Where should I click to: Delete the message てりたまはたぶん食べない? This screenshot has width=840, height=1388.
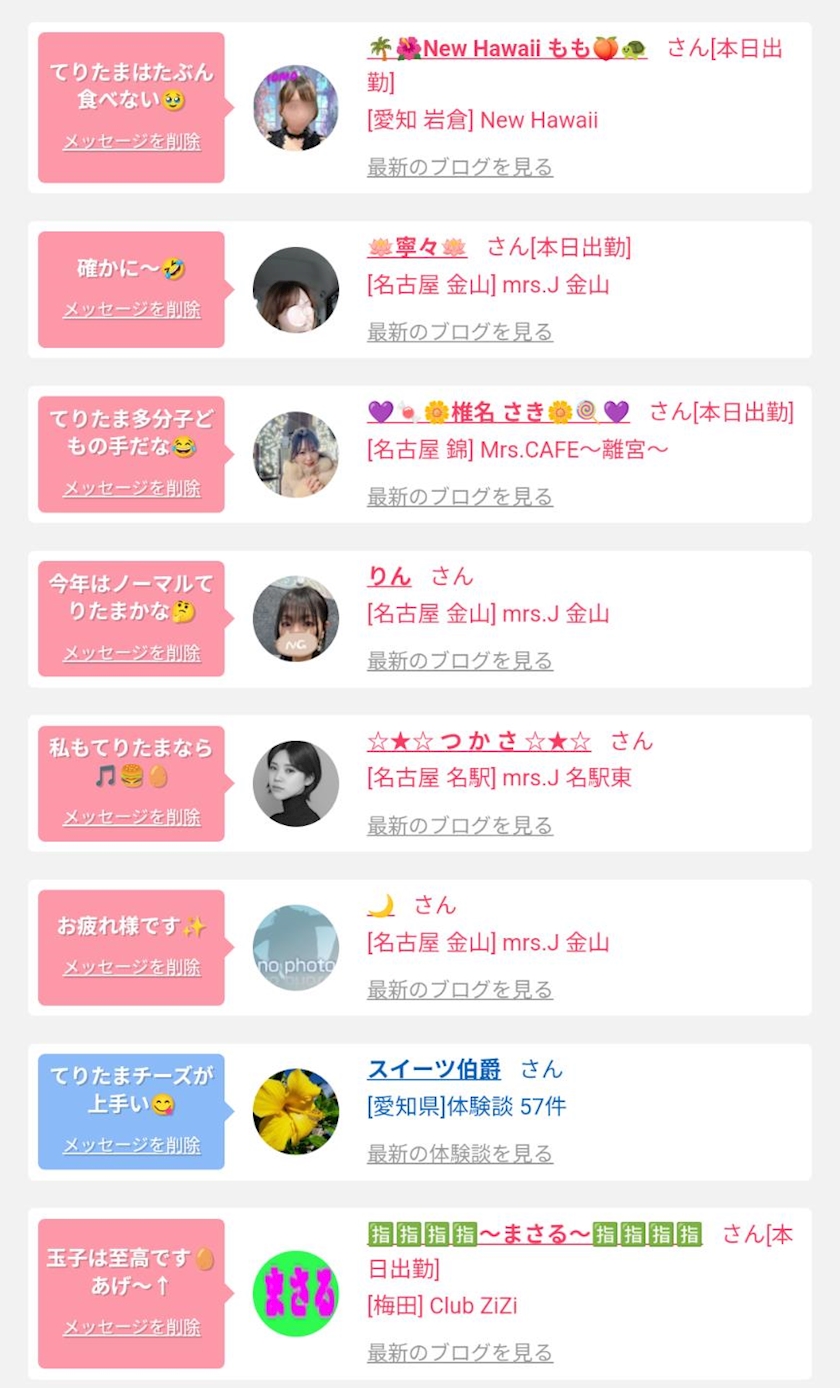pos(132,142)
